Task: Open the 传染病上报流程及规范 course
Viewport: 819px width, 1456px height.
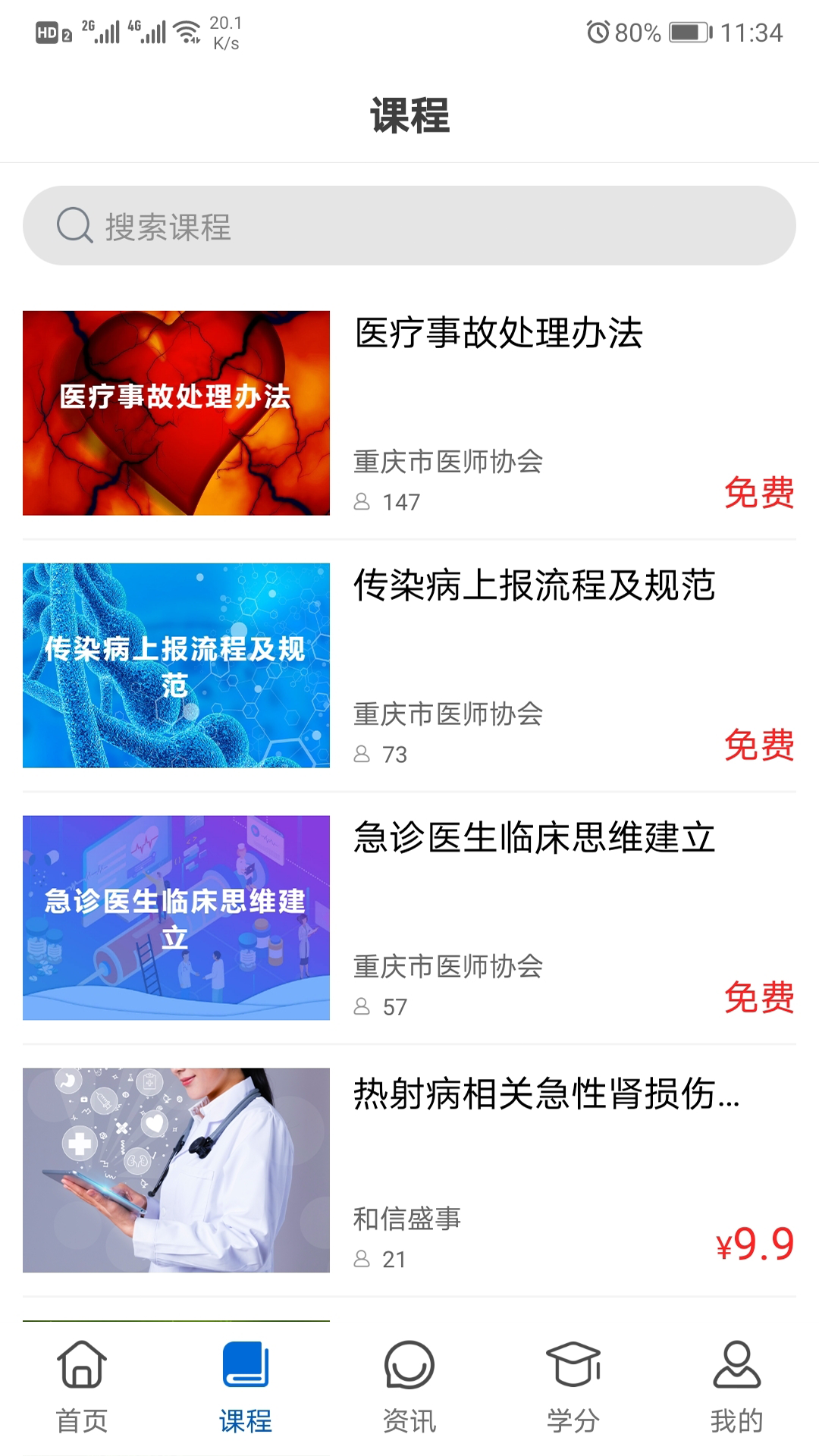Action: click(x=534, y=586)
